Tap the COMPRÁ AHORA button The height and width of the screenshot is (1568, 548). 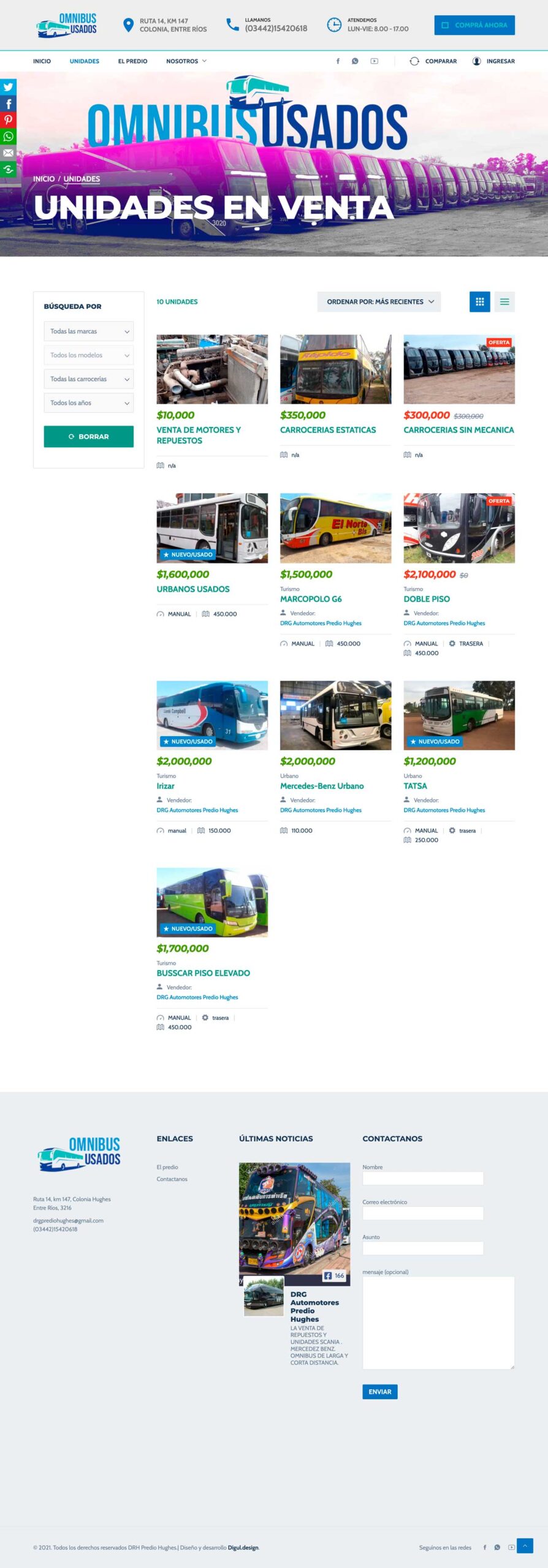[474, 25]
